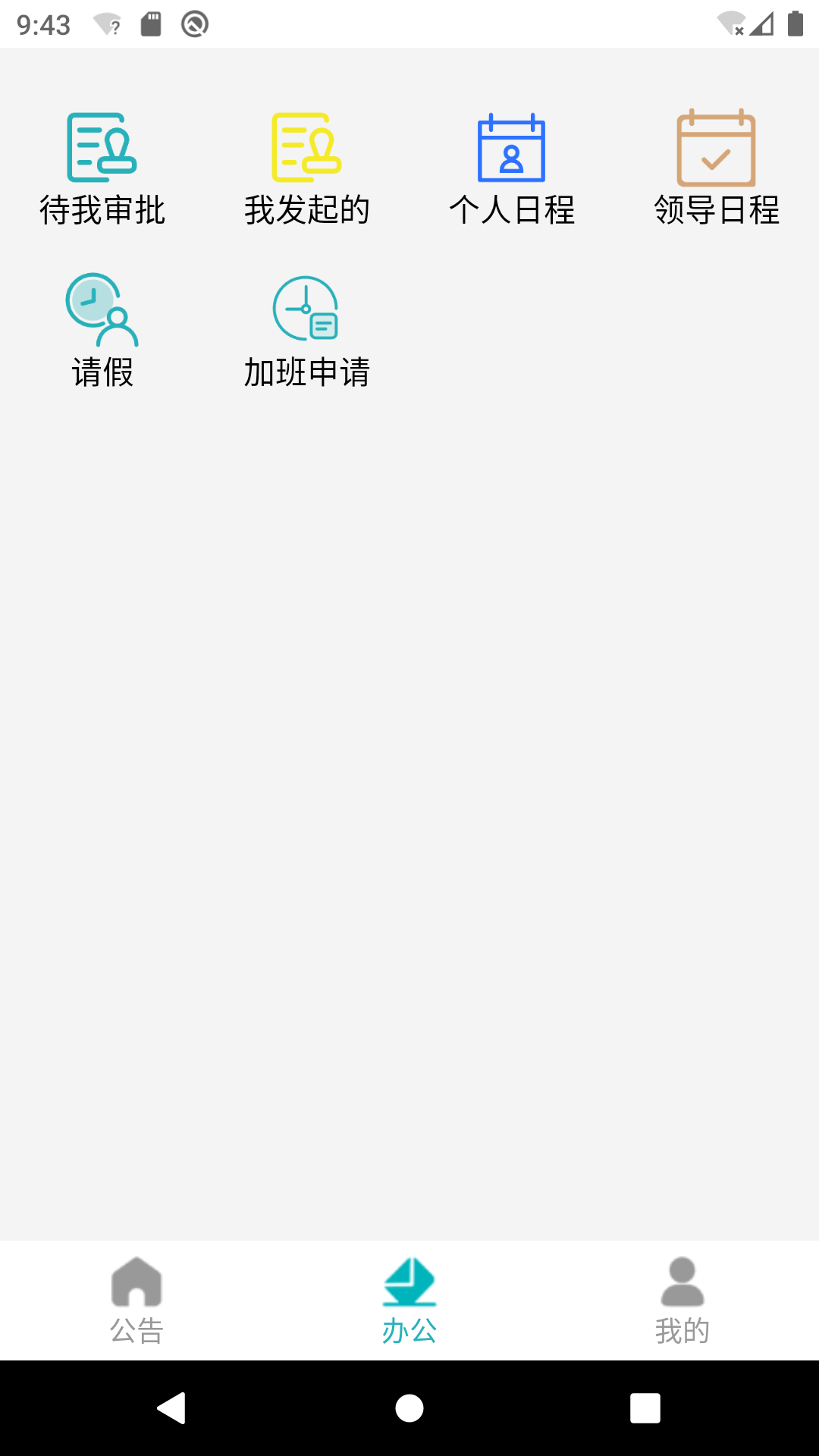Open the 个人日程 personal calendar icon
The width and height of the screenshot is (819, 1456).
point(512,149)
